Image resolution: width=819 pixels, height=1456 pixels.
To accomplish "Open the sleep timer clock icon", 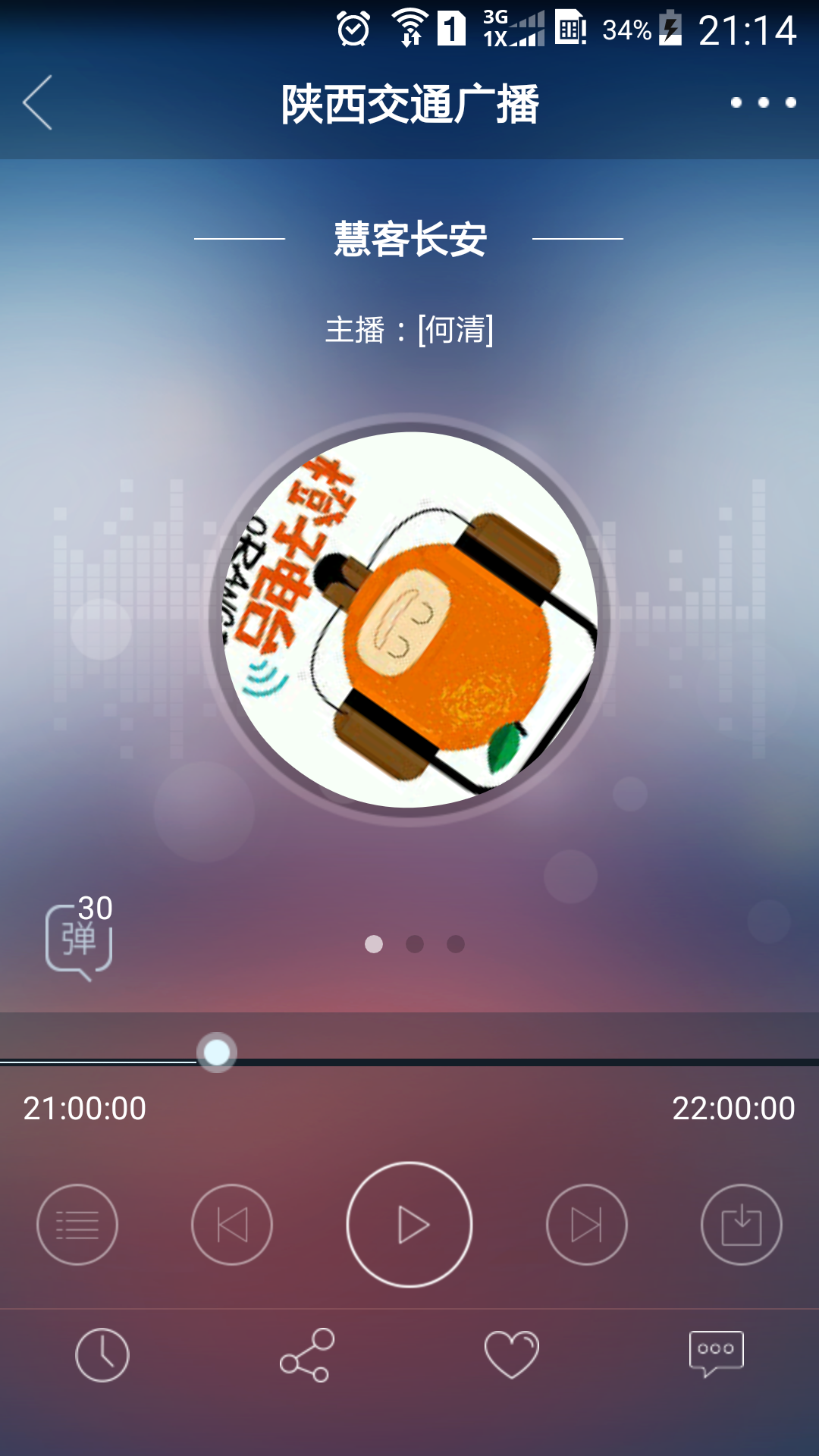I will (x=102, y=1357).
